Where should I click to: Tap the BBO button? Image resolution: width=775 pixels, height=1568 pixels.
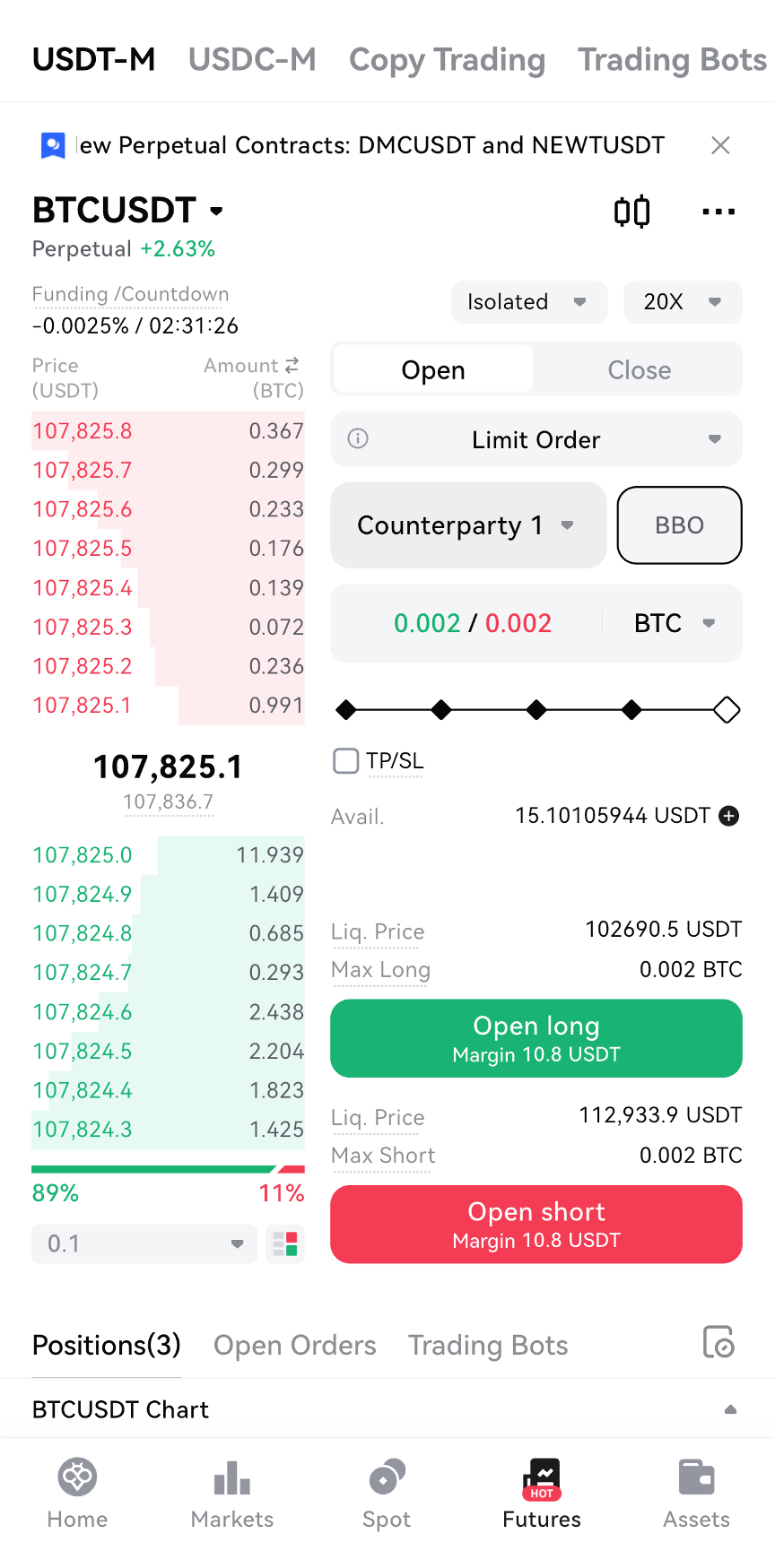point(679,525)
